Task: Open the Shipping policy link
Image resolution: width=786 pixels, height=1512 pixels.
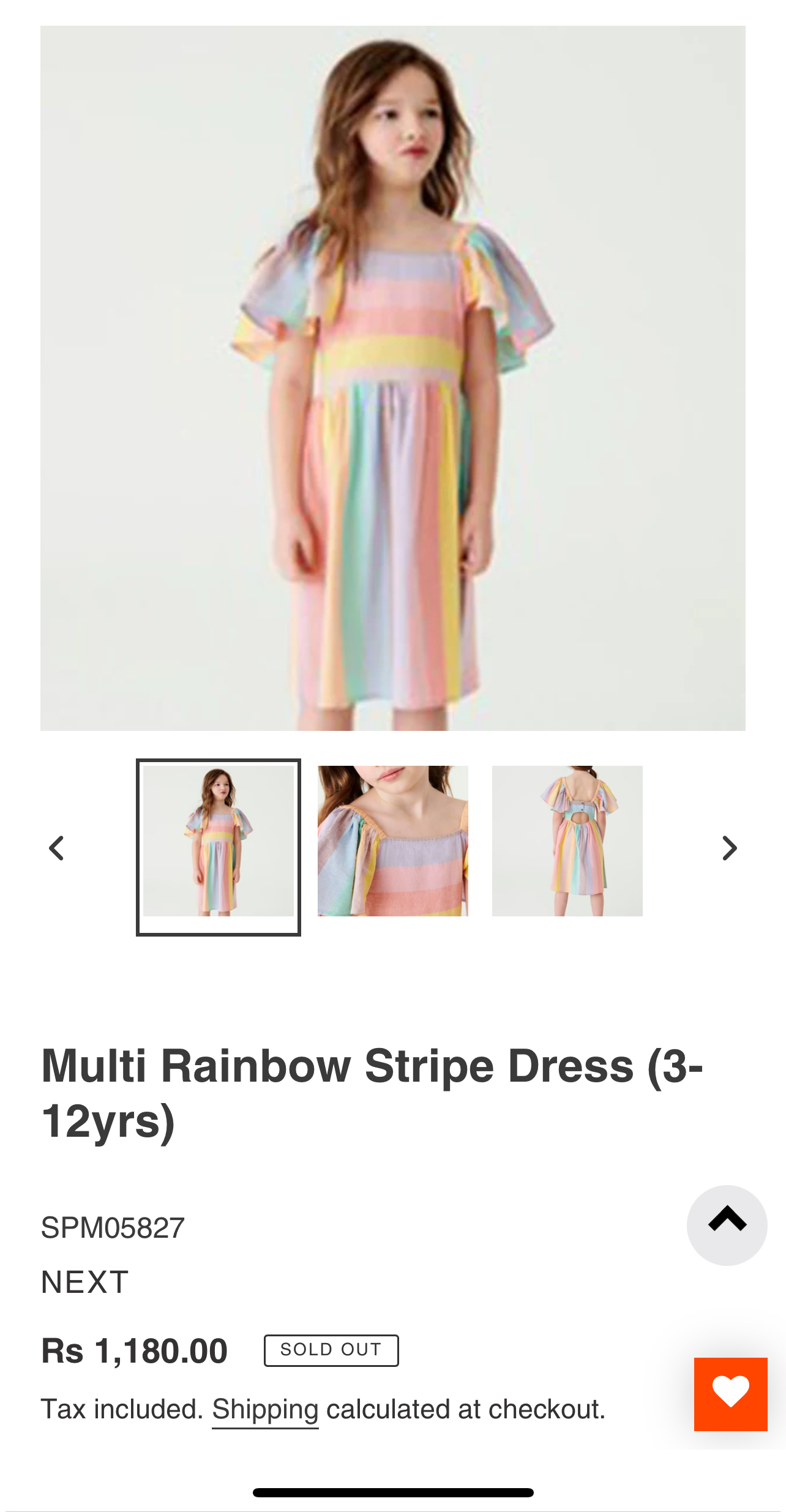Action: [265, 1409]
